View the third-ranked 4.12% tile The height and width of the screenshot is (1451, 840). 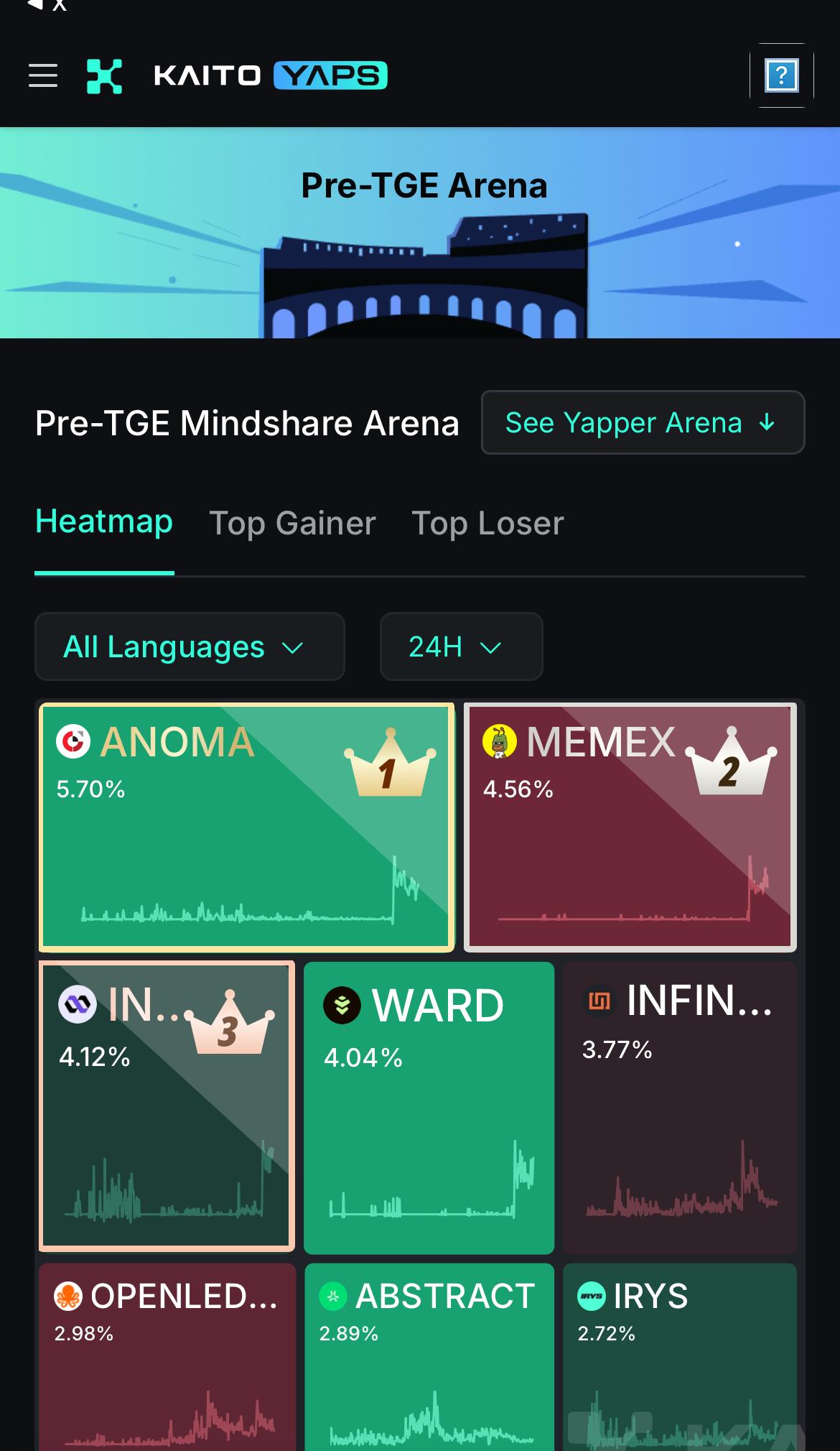(x=167, y=1106)
